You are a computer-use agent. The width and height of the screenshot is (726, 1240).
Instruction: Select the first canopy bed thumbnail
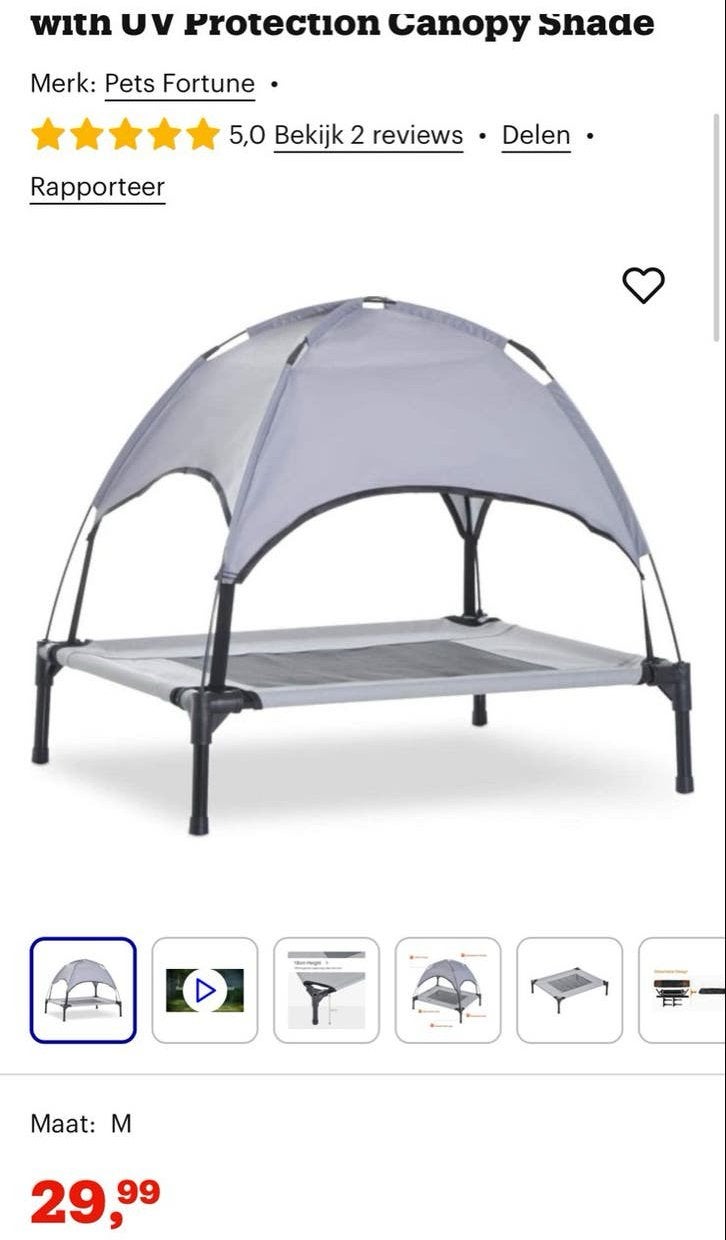click(83, 990)
